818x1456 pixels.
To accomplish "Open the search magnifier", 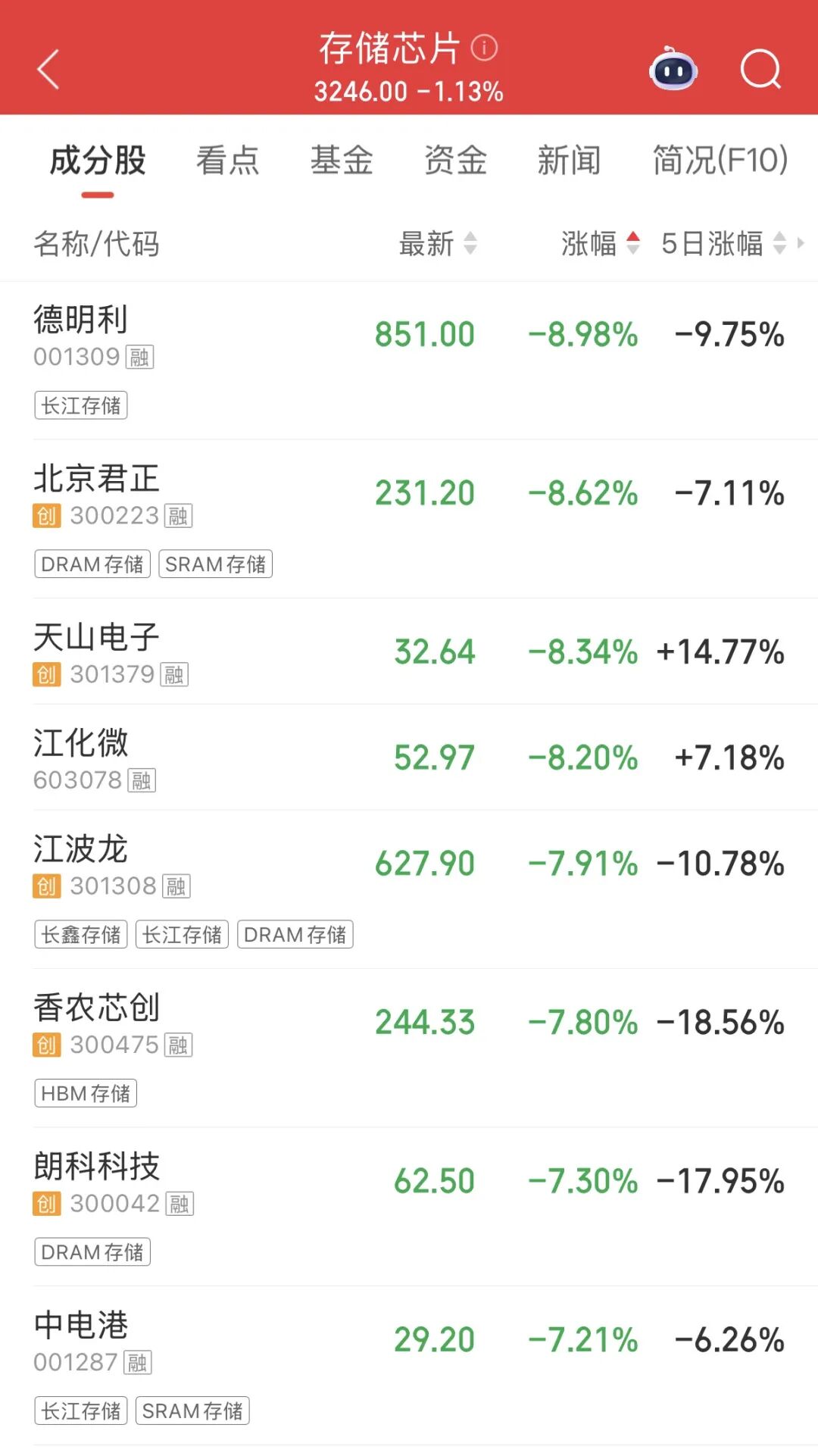I will 760,70.
